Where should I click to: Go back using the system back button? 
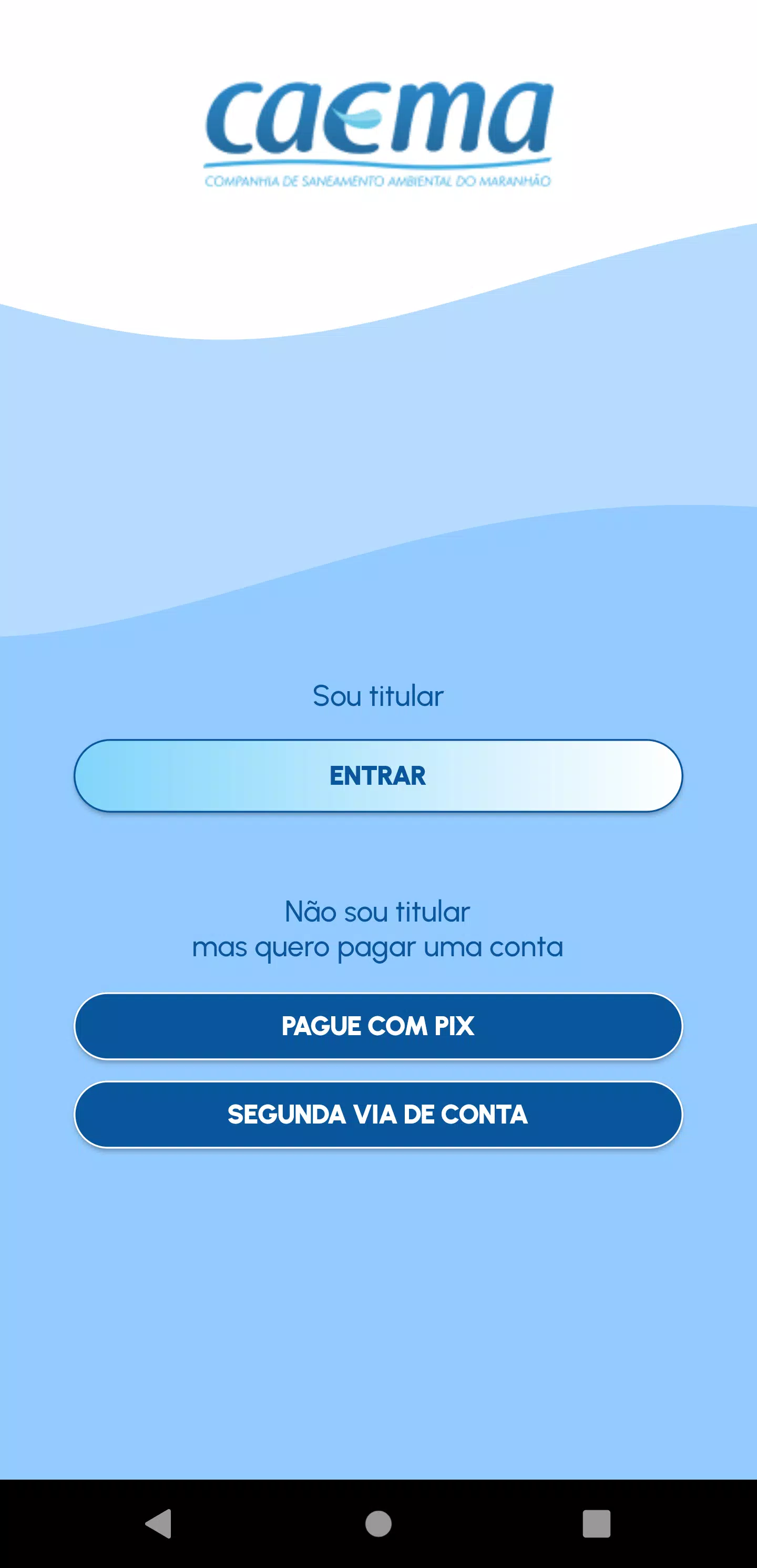pos(159,1524)
